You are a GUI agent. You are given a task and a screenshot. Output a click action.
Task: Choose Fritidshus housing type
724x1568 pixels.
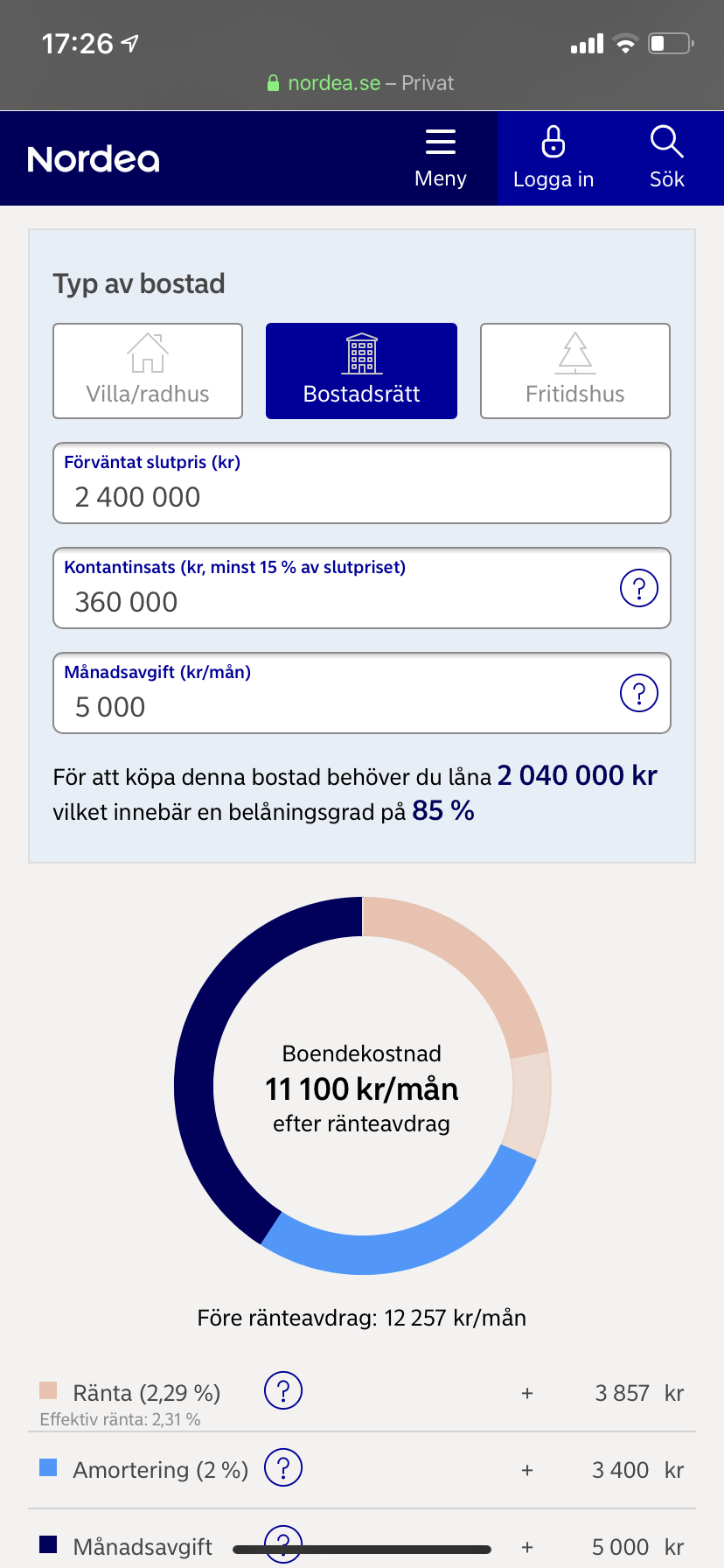[574, 371]
